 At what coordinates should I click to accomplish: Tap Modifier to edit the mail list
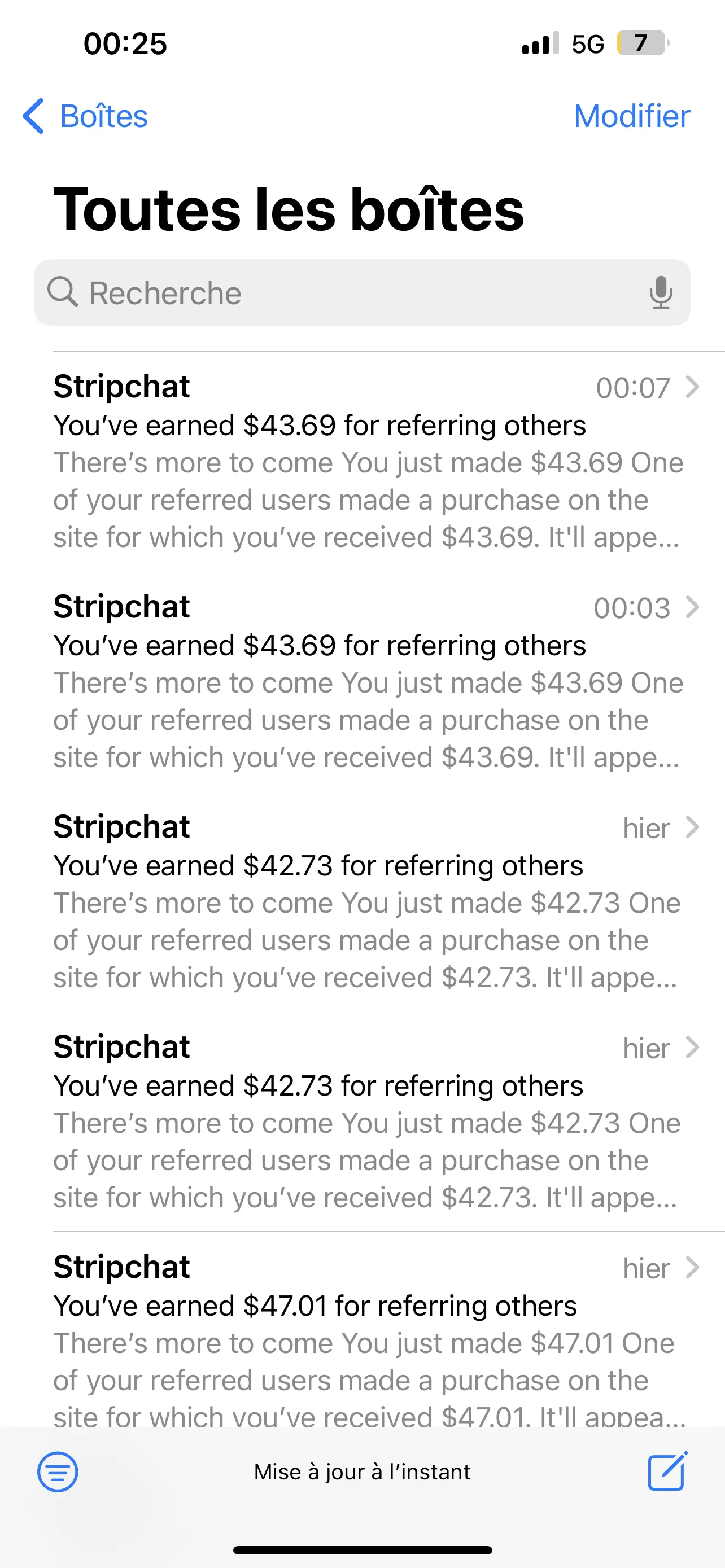point(631,116)
